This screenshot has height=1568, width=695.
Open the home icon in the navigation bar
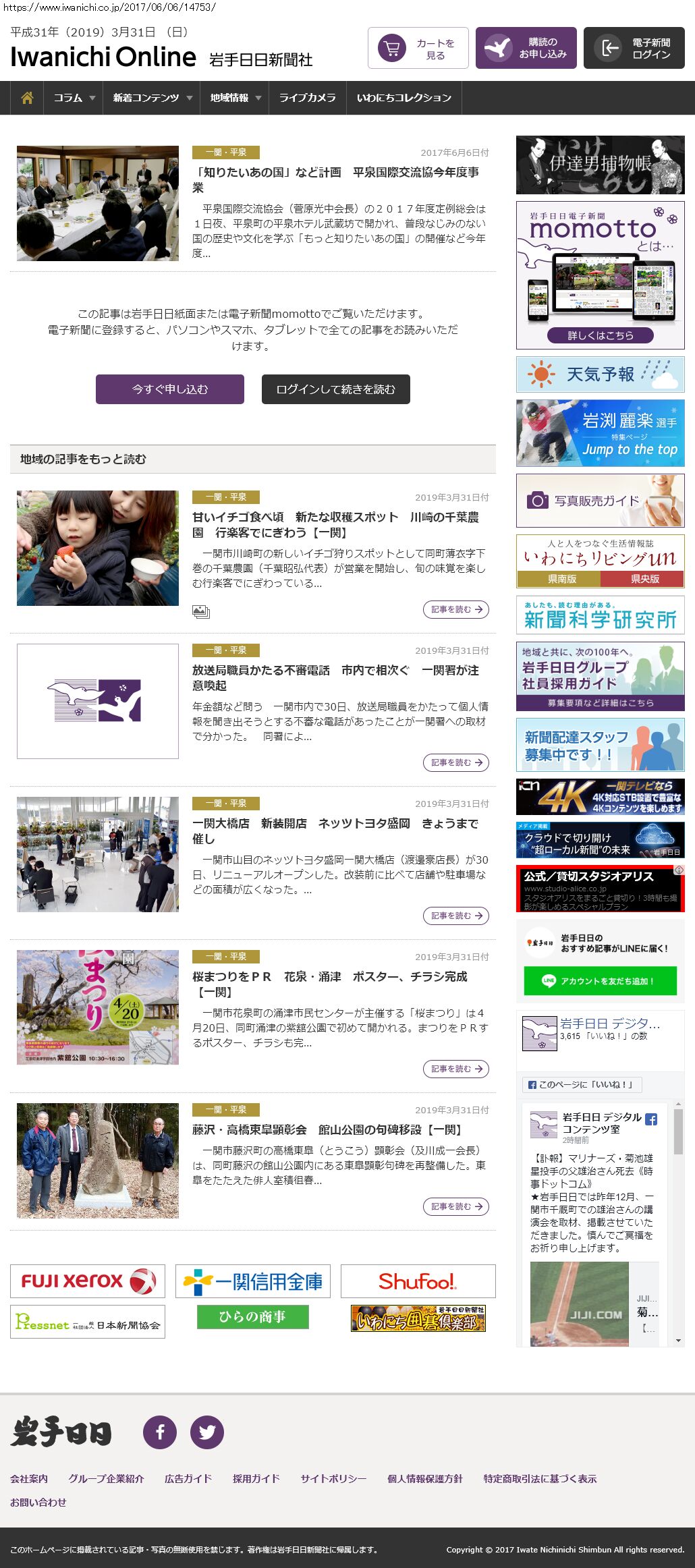(x=27, y=98)
